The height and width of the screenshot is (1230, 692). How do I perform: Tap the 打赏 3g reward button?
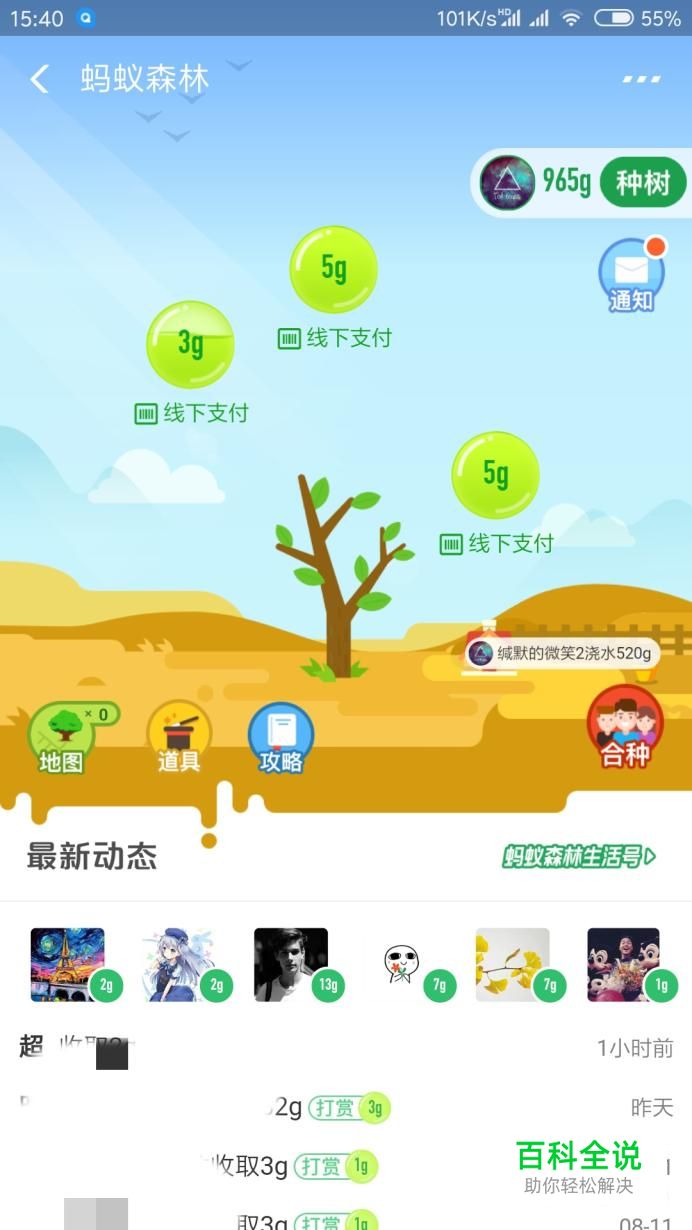pos(348,1108)
